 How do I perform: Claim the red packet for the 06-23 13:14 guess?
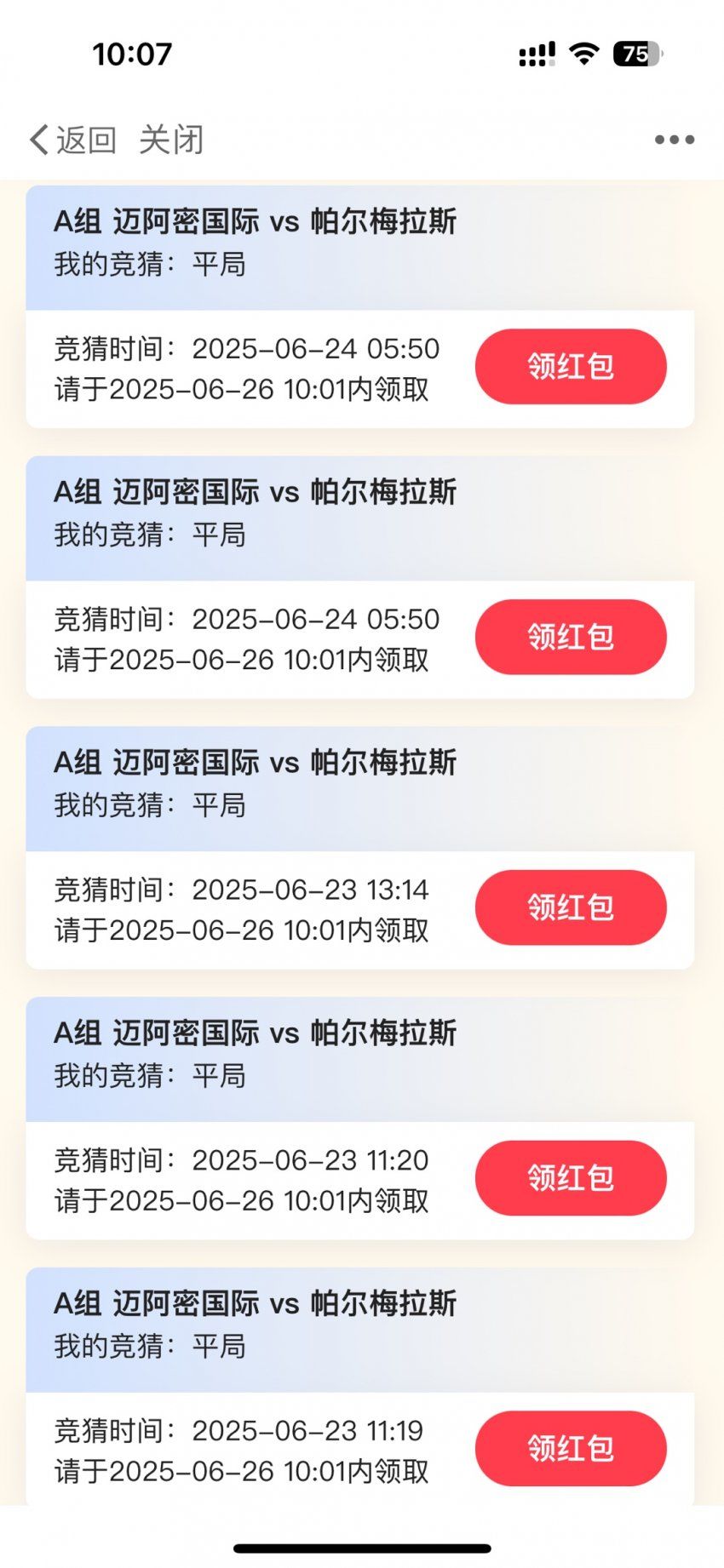pyautogui.click(x=571, y=907)
